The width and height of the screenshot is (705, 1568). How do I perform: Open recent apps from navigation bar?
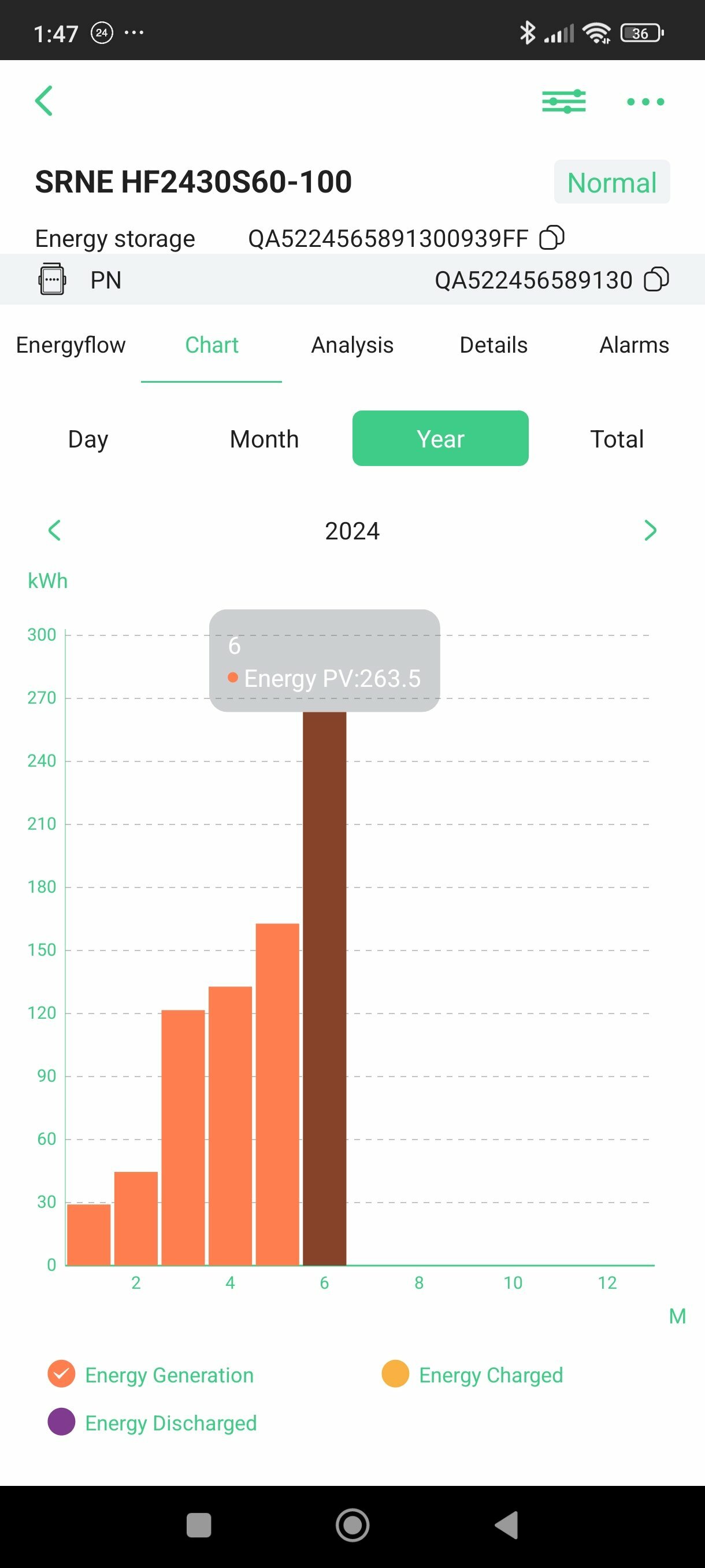[x=199, y=1525]
